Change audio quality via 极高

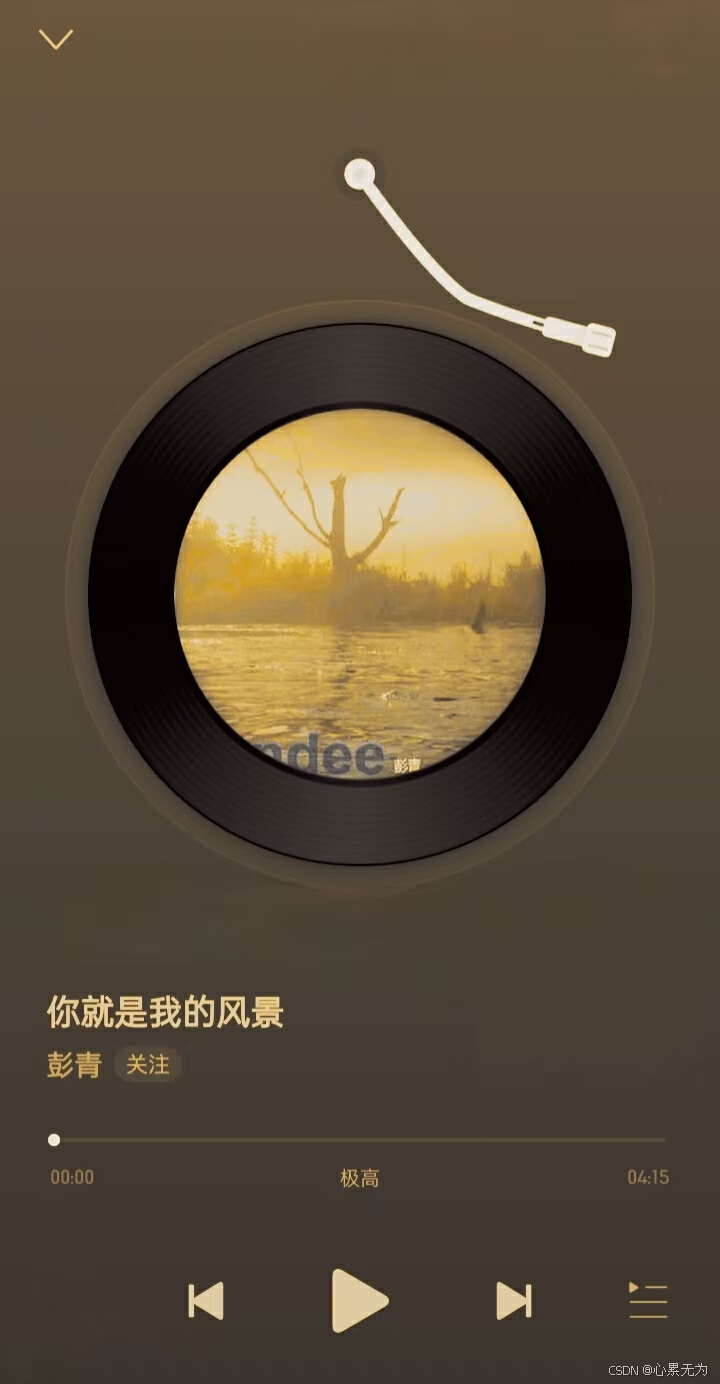click(360, 1178)
